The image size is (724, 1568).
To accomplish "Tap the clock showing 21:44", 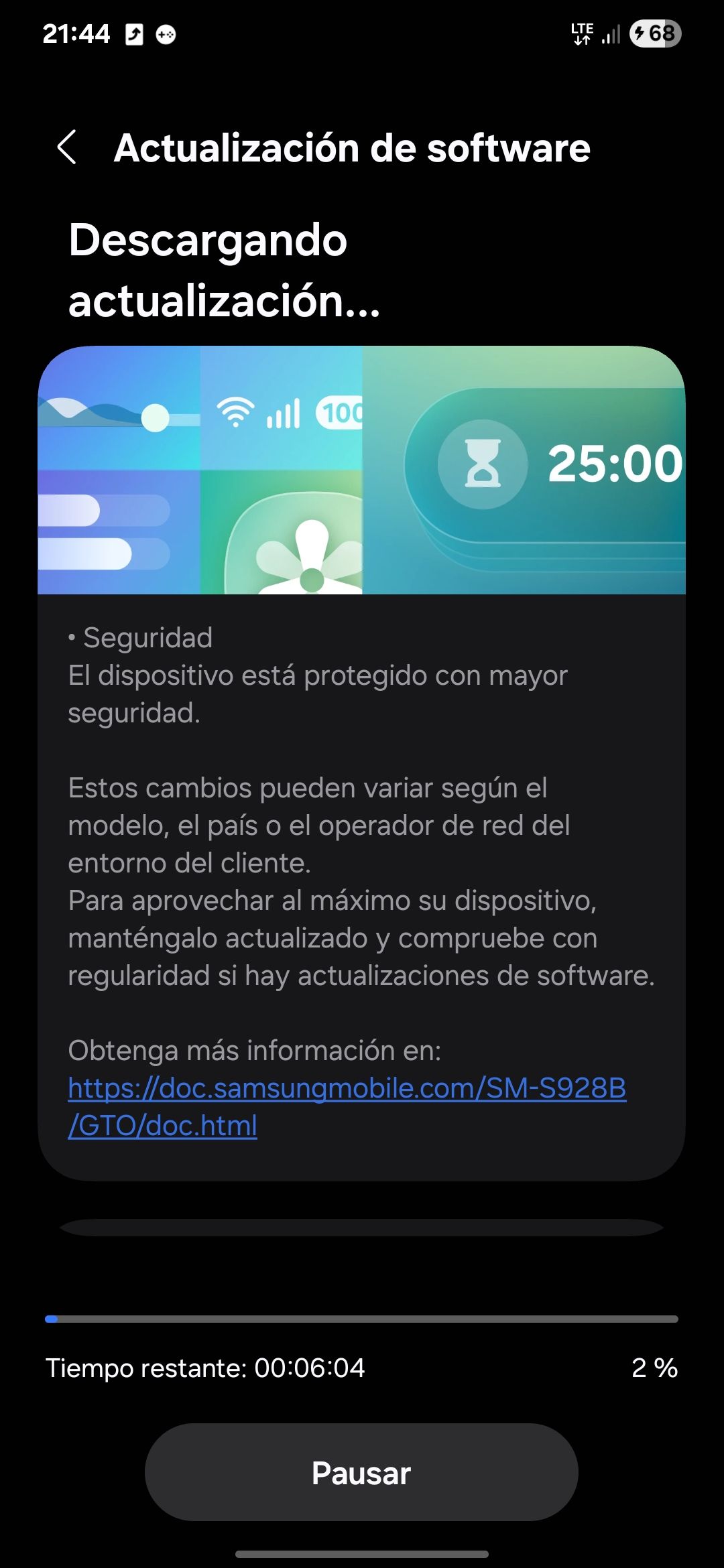I will [x=77, y=34].
